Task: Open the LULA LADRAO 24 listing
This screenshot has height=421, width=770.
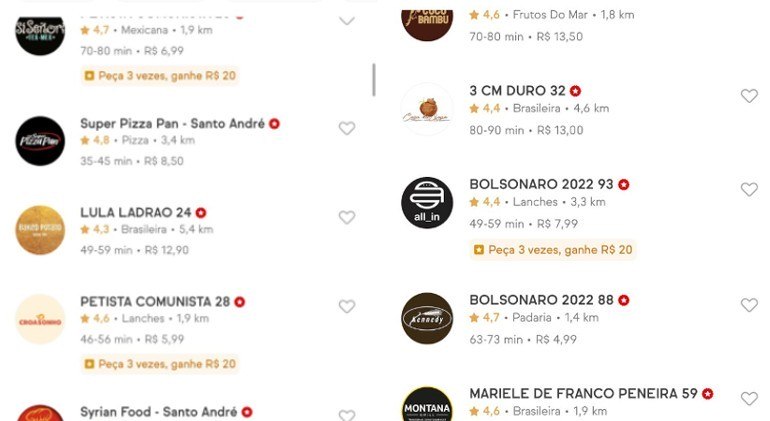Action: tap(135, 213)
